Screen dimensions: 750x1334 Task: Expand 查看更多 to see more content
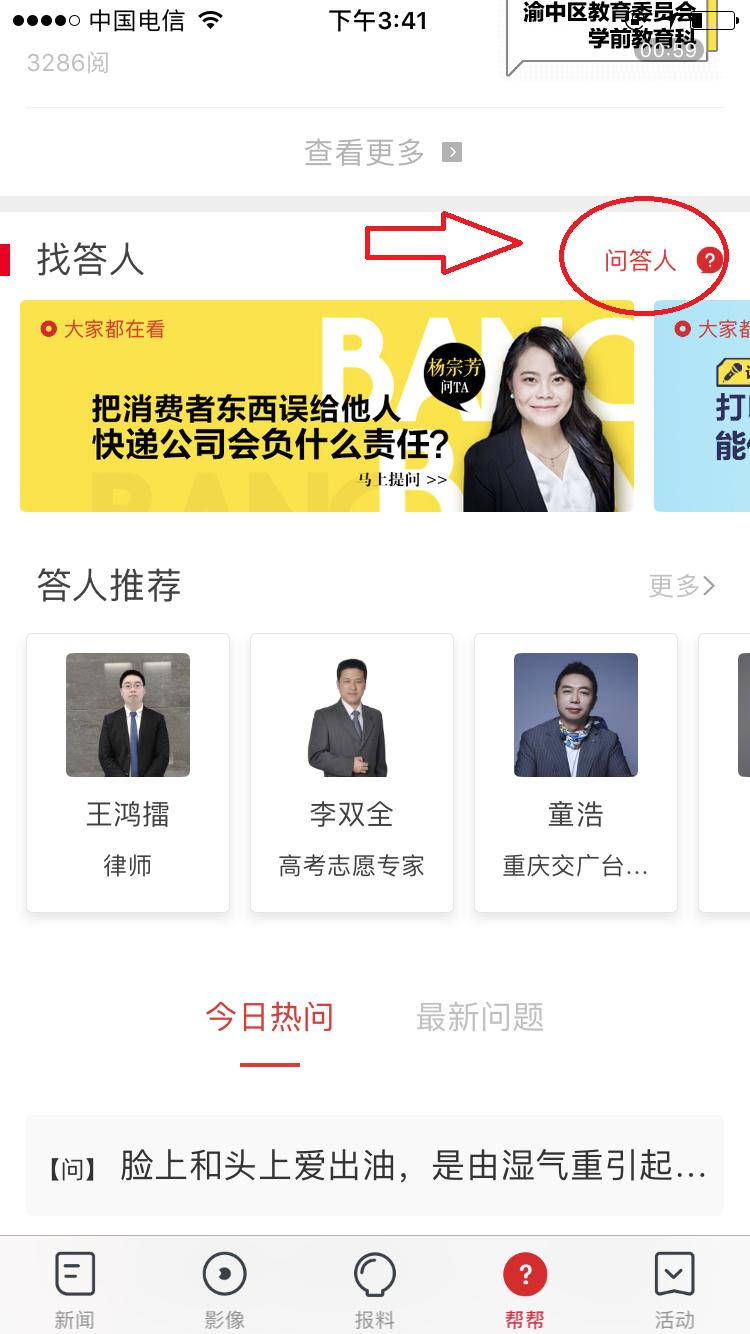(x=364, y=151)
